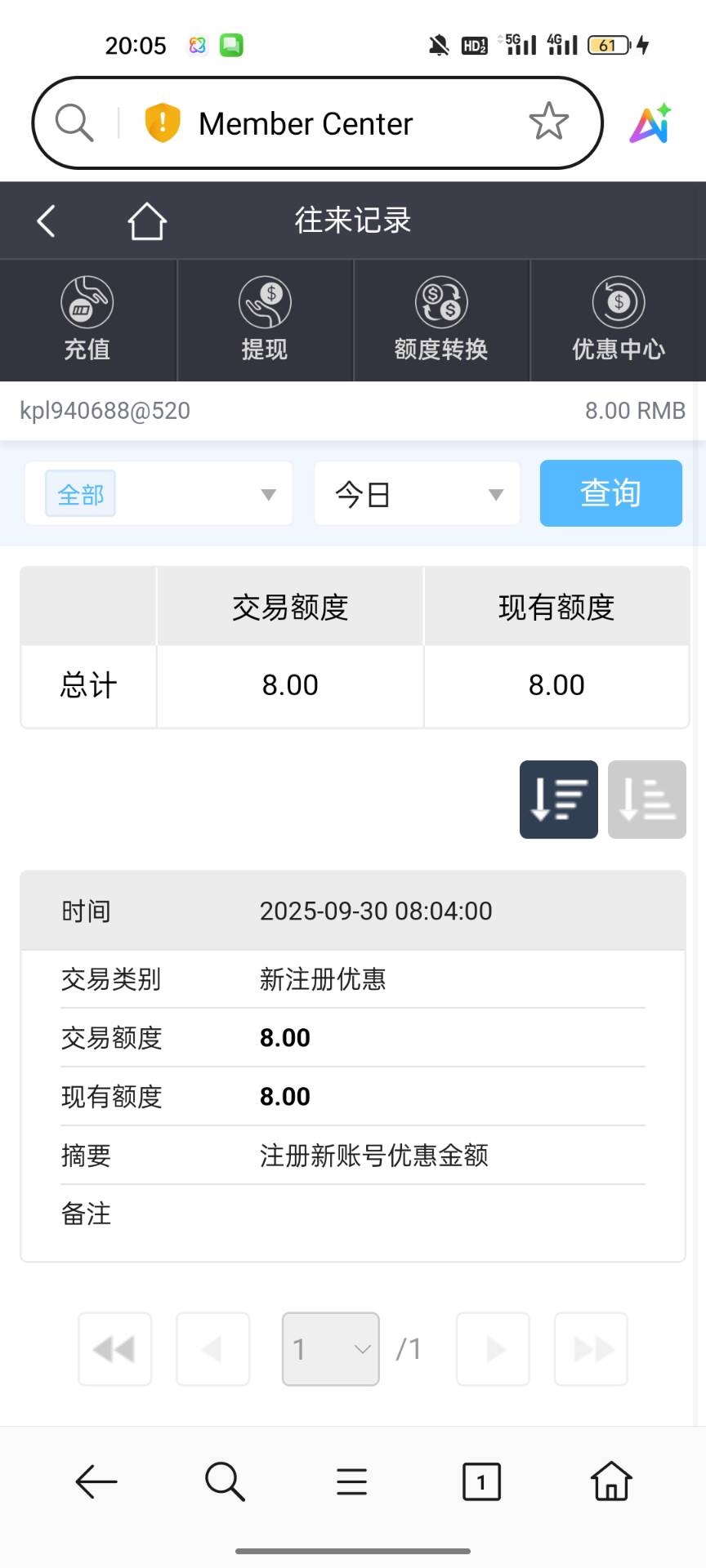Image resolution: width=706 pixels, height=1568 pixels.
Task: Jump to last page of records
Action: click(591, 1349)
